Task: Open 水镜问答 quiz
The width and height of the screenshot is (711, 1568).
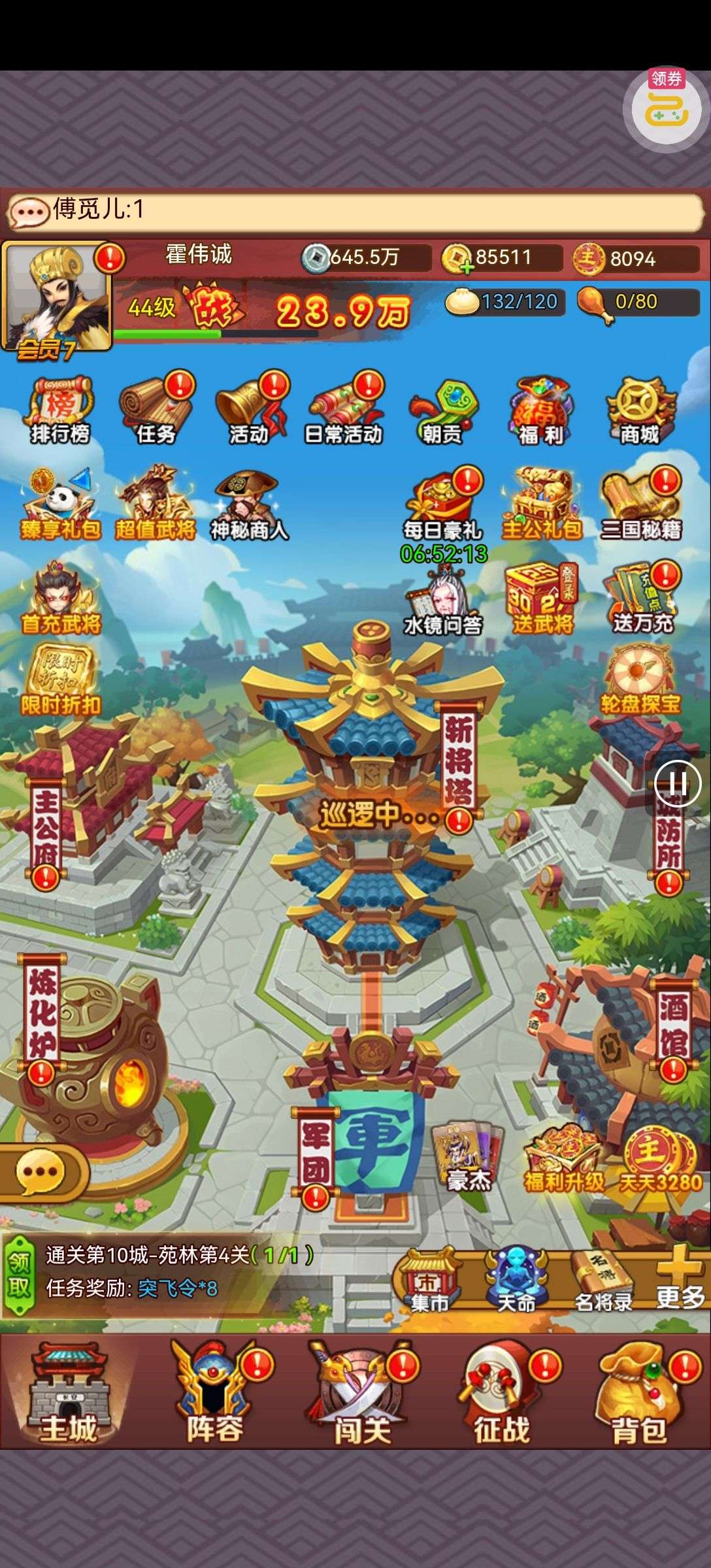Action: (442, 601)
